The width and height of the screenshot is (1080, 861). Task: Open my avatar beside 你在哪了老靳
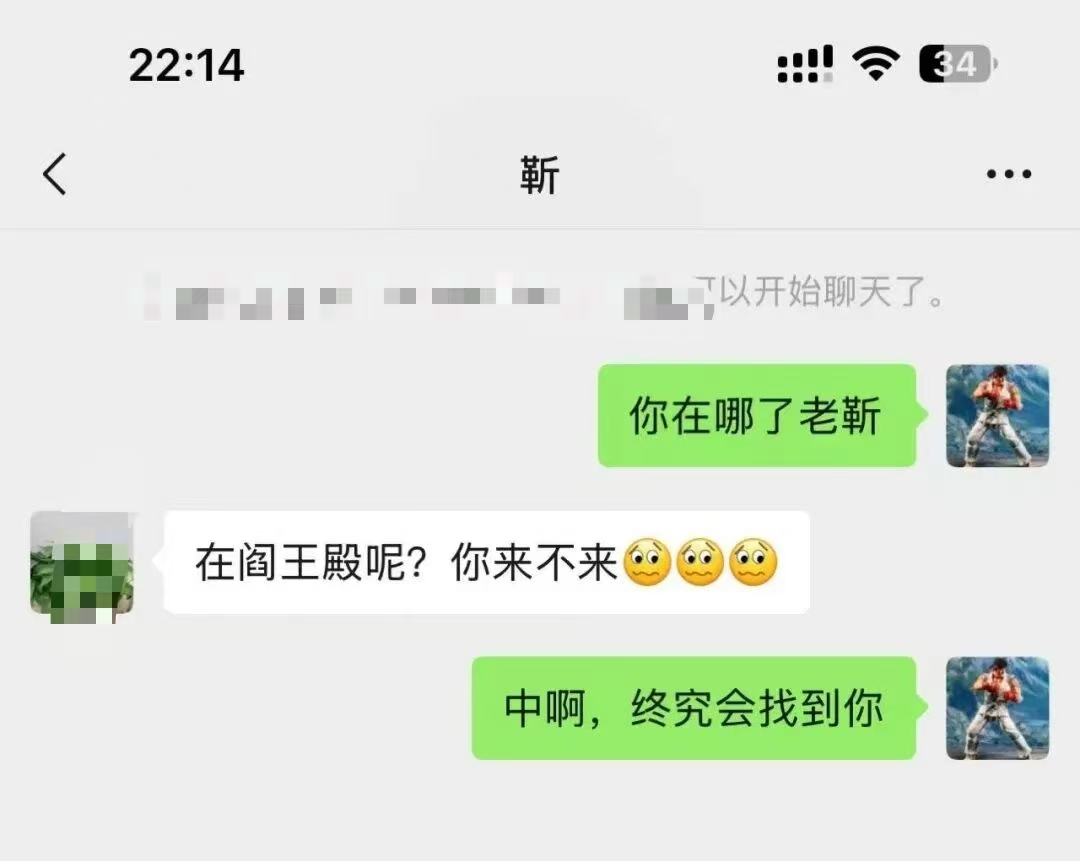[x=997, y=415]
